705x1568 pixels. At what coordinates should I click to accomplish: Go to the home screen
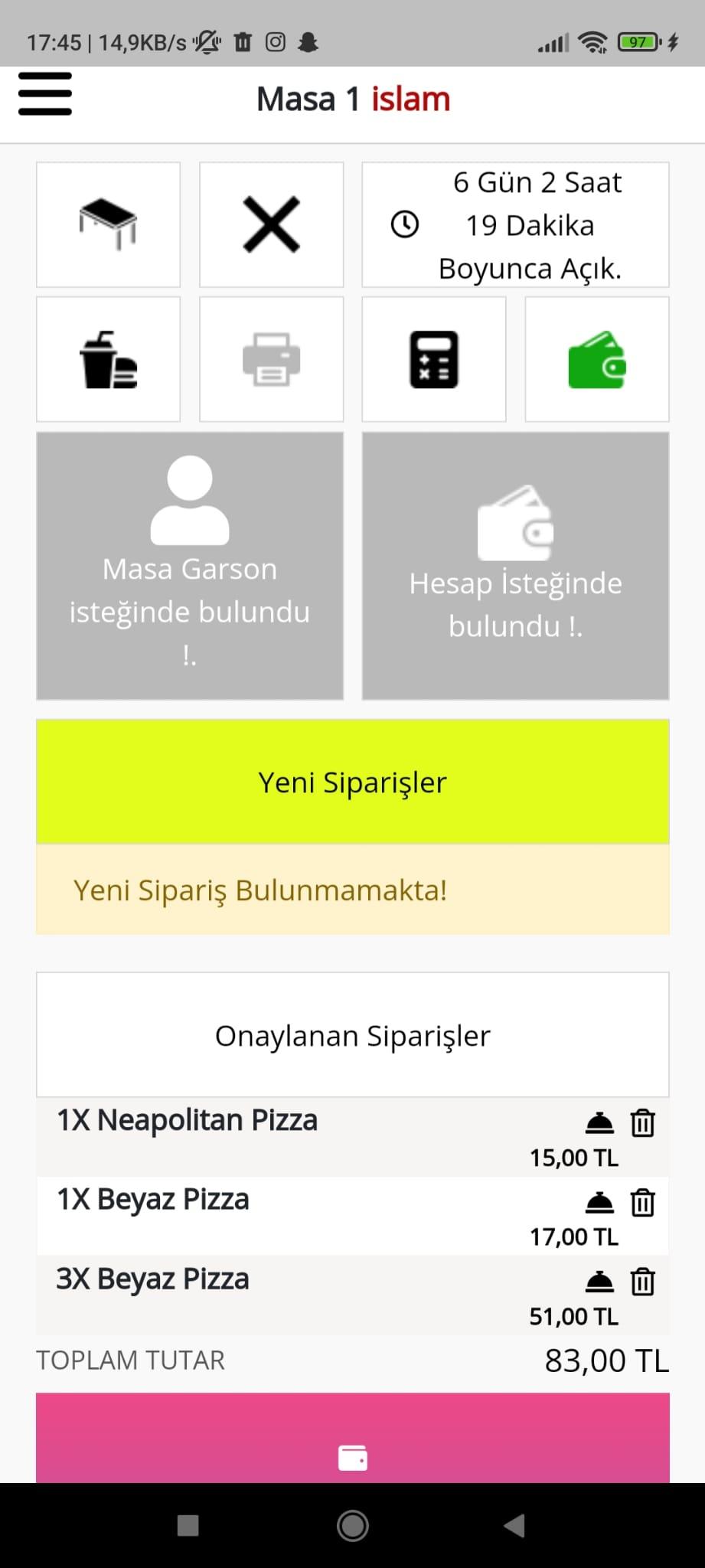pyautogui.click(x=353, y=1525)
